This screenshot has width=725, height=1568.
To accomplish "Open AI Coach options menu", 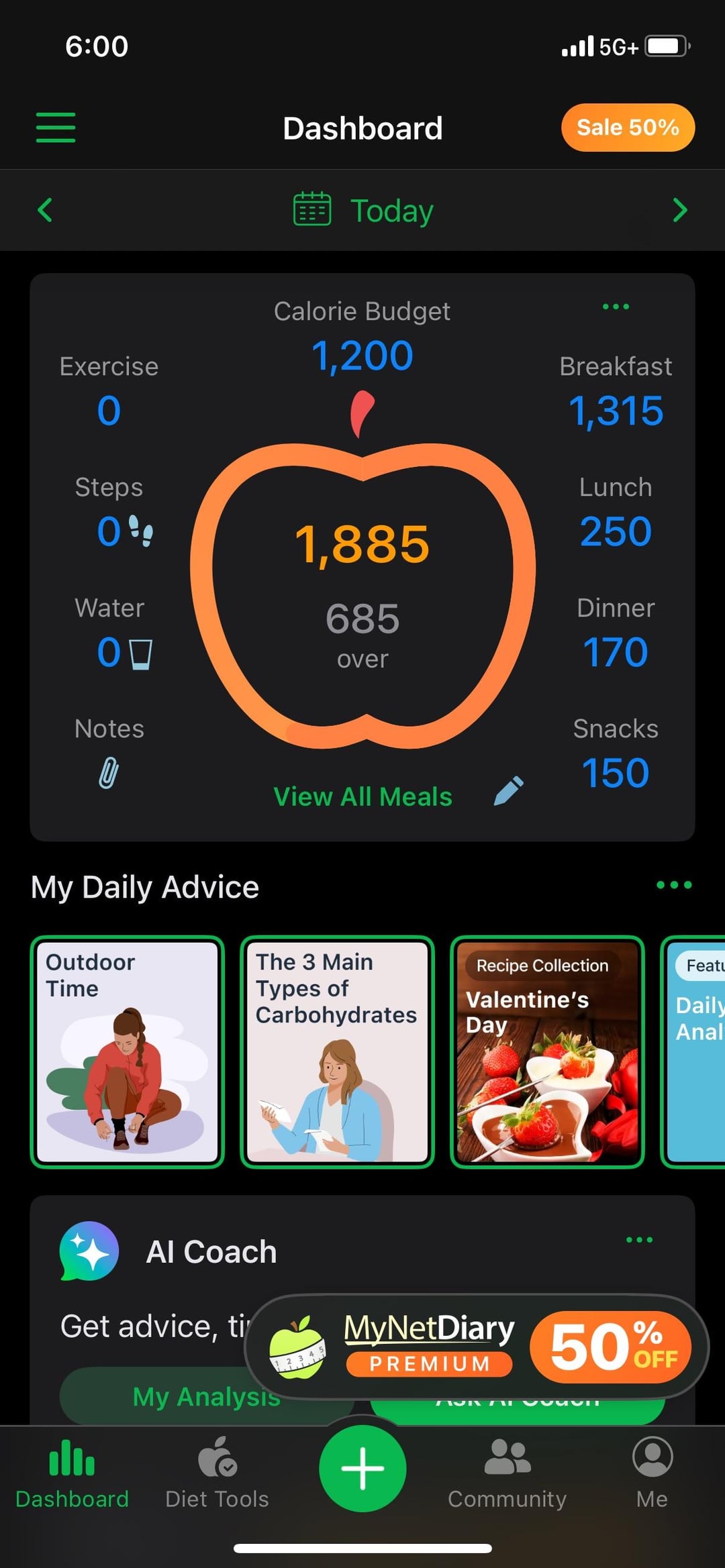I will (x=639, y=1239).
